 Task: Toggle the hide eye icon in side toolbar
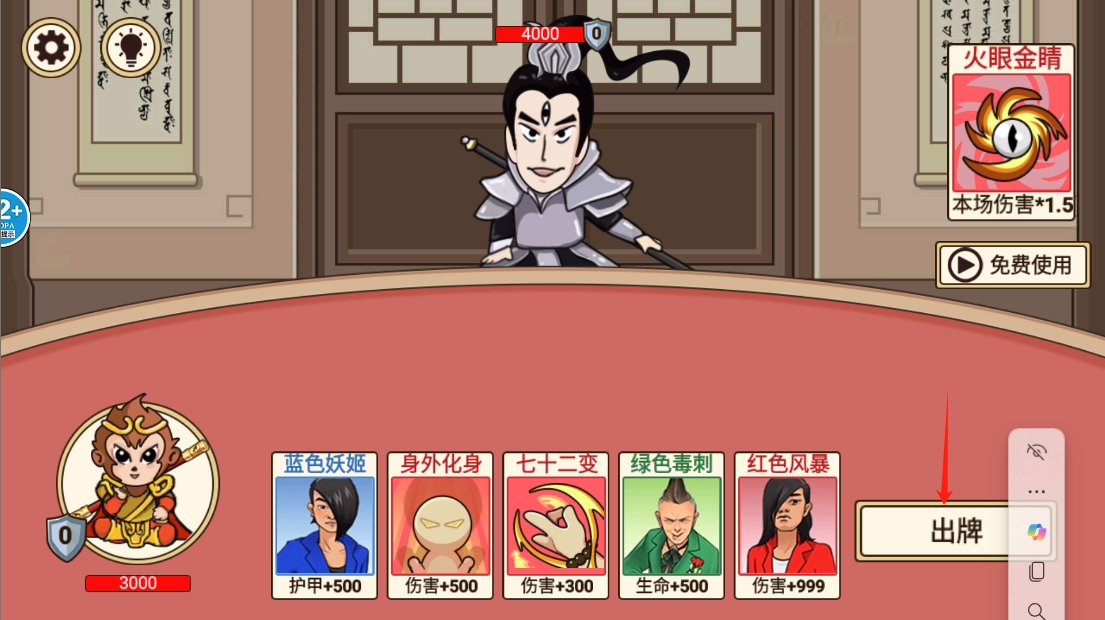1036,452
